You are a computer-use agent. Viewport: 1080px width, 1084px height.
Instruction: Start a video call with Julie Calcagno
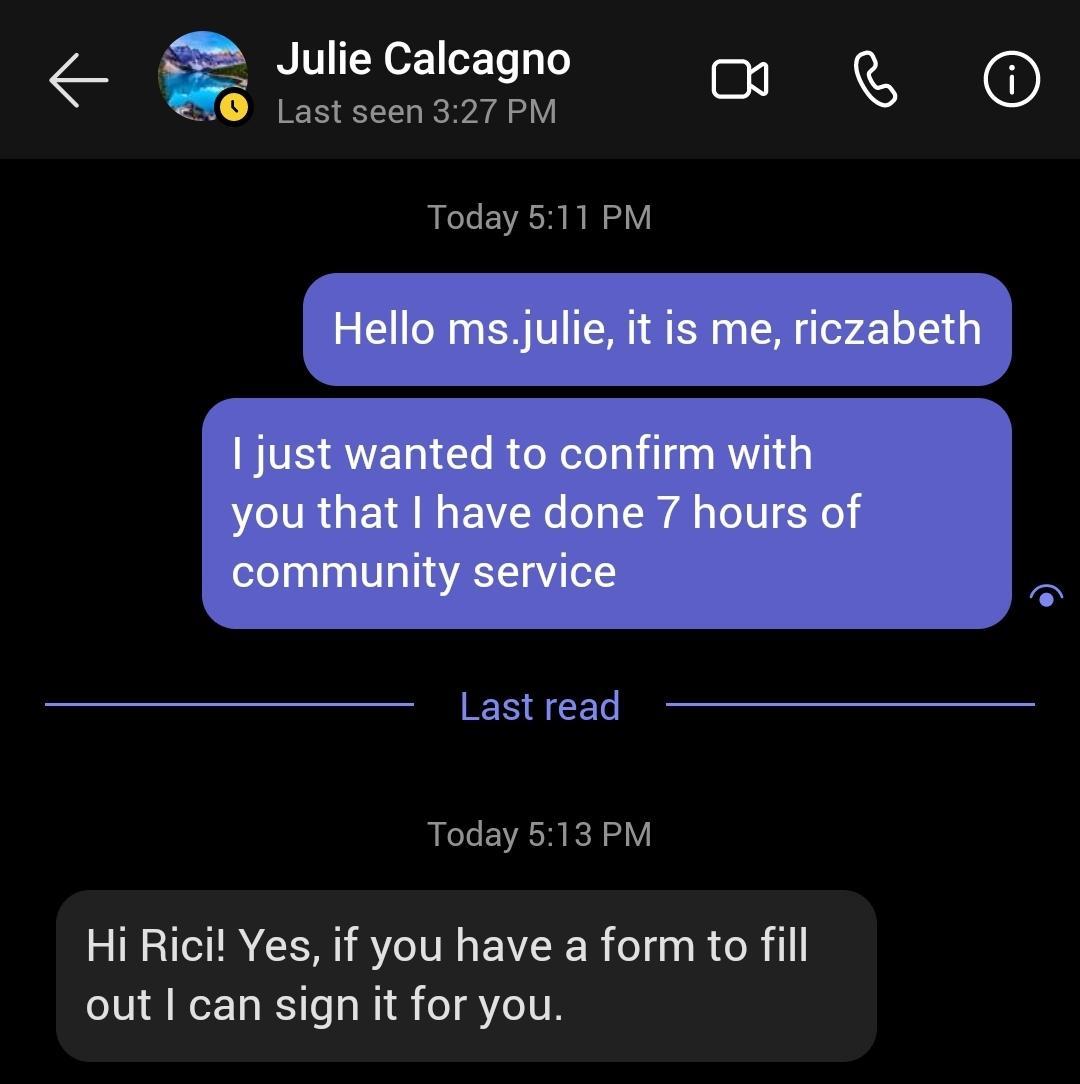[740, 80]
